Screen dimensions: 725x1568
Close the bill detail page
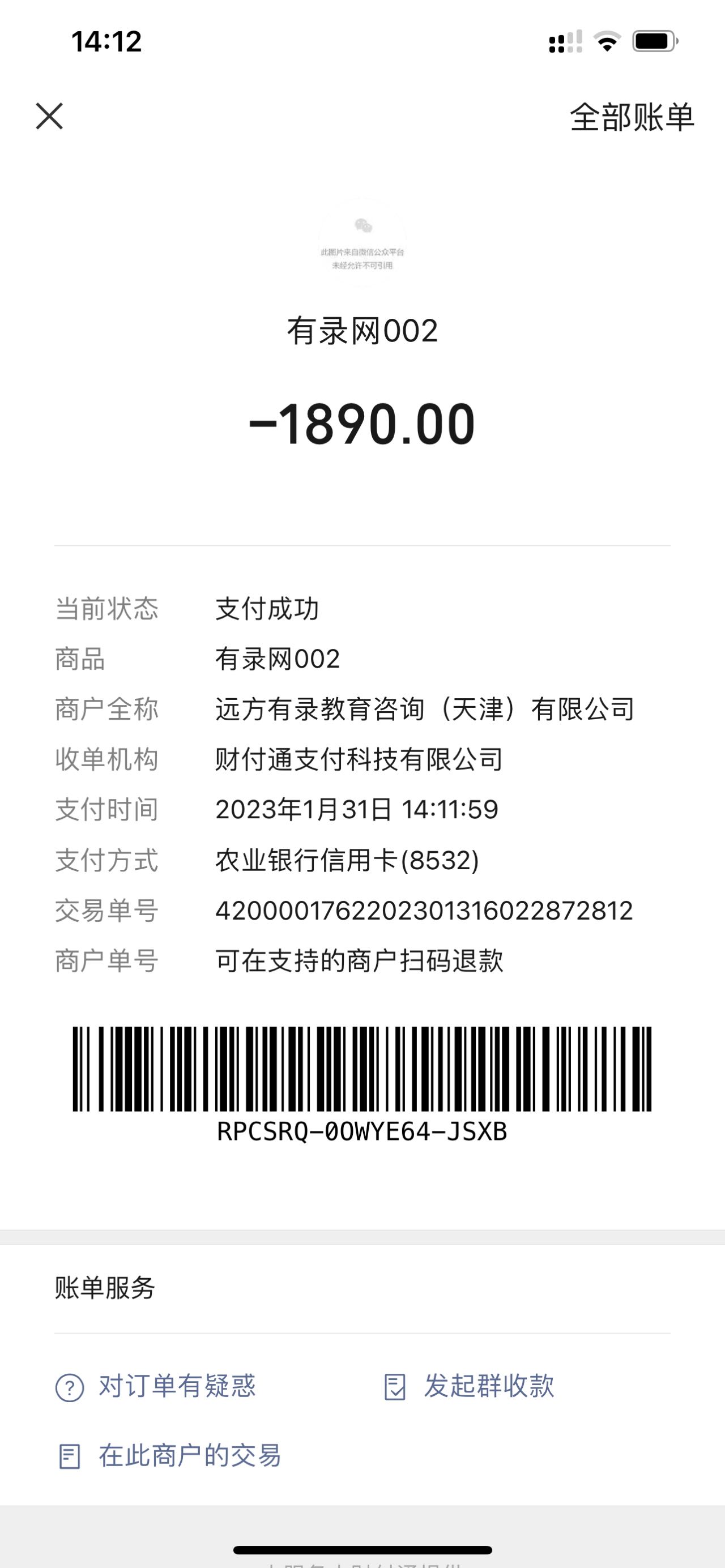click(49, 116)
